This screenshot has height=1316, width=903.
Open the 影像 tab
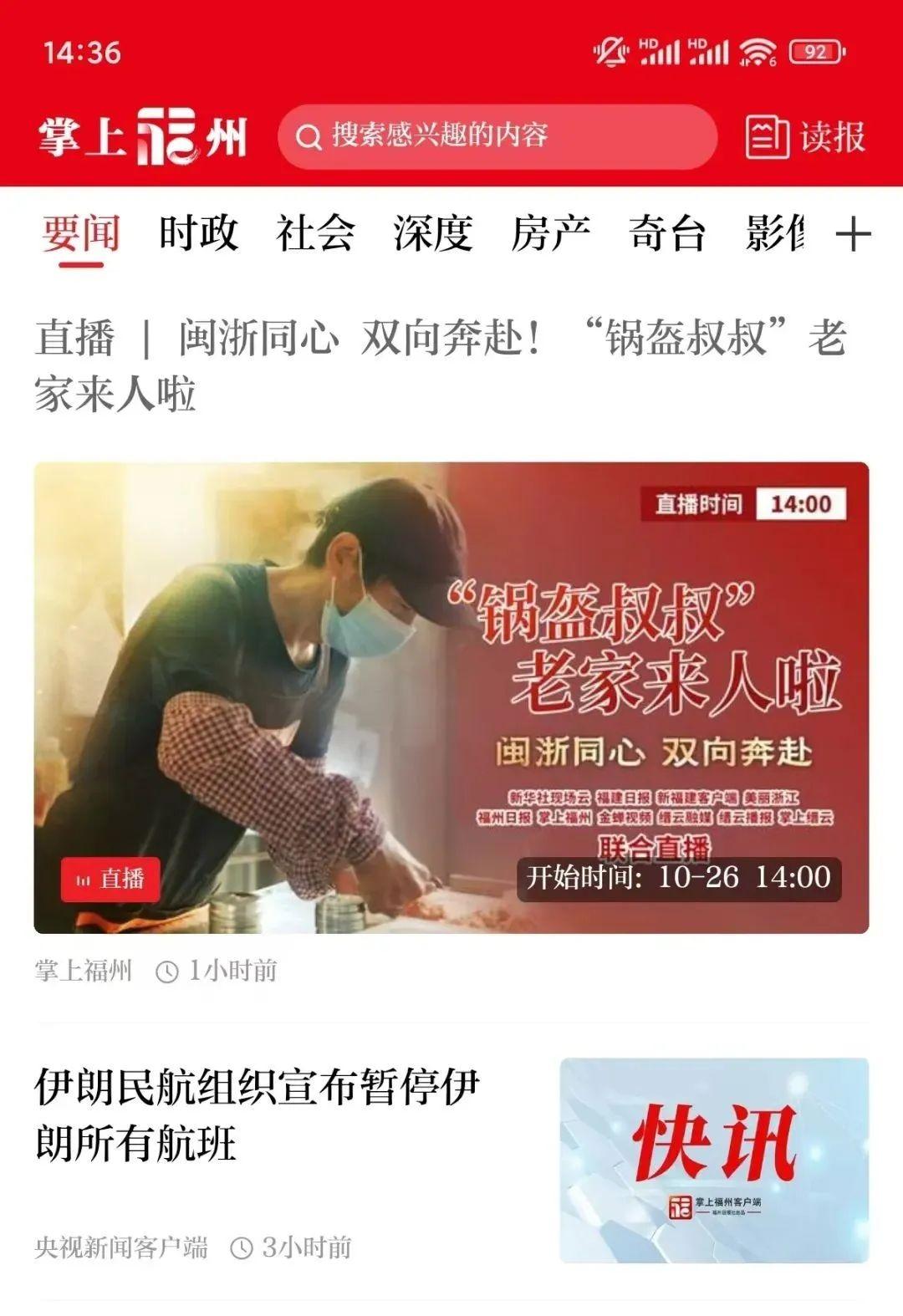[x=776, y=233]
